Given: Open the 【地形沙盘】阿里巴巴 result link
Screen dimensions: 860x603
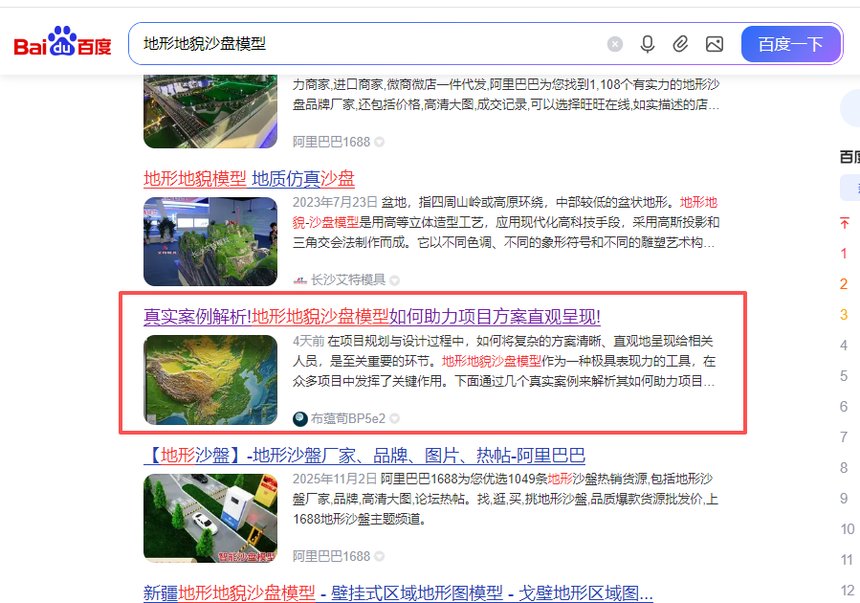Looking at the screenshot, I should click(365, 455).
